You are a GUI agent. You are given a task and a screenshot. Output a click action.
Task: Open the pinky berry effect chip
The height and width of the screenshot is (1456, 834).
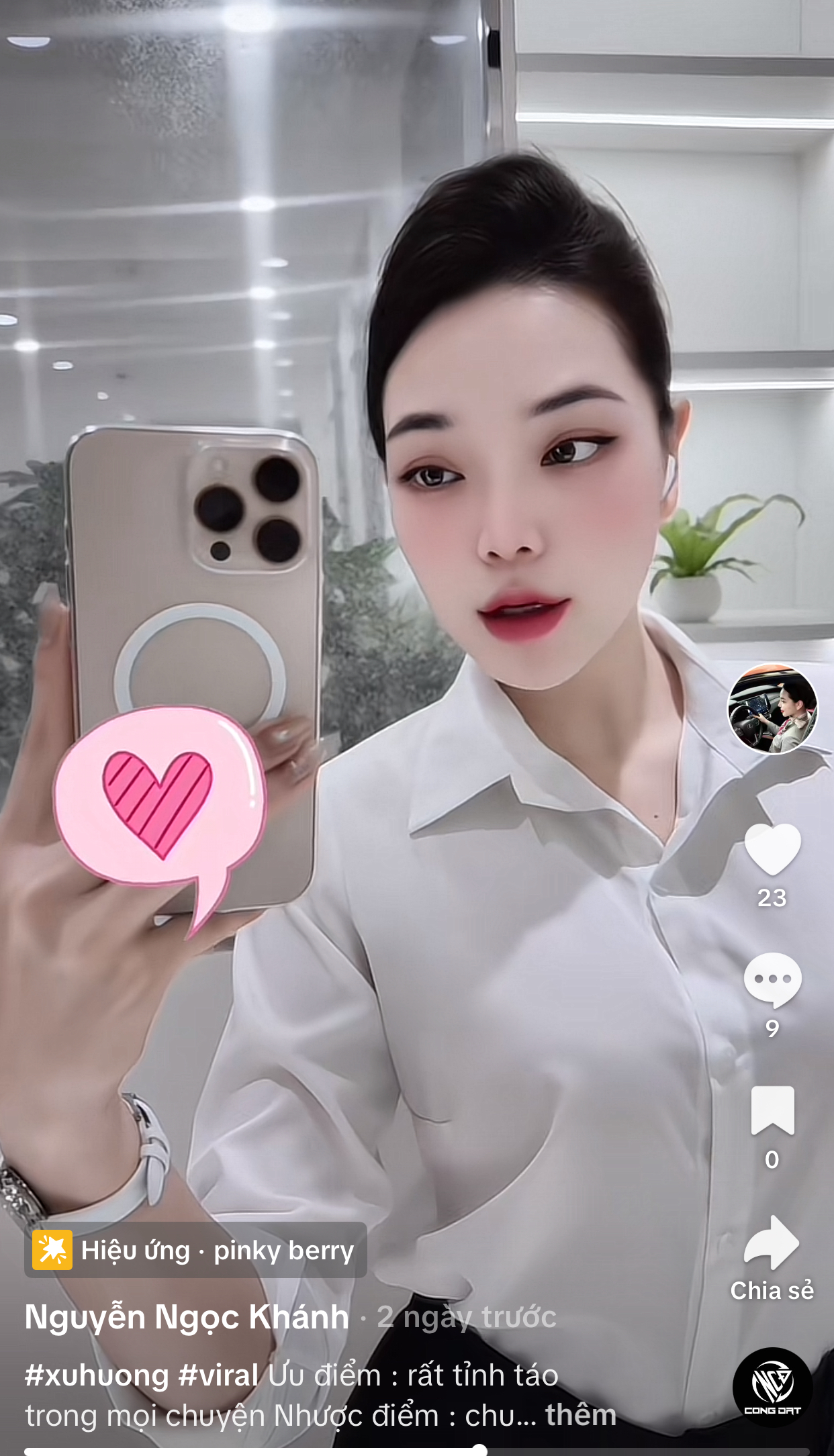coord(195,1250)
